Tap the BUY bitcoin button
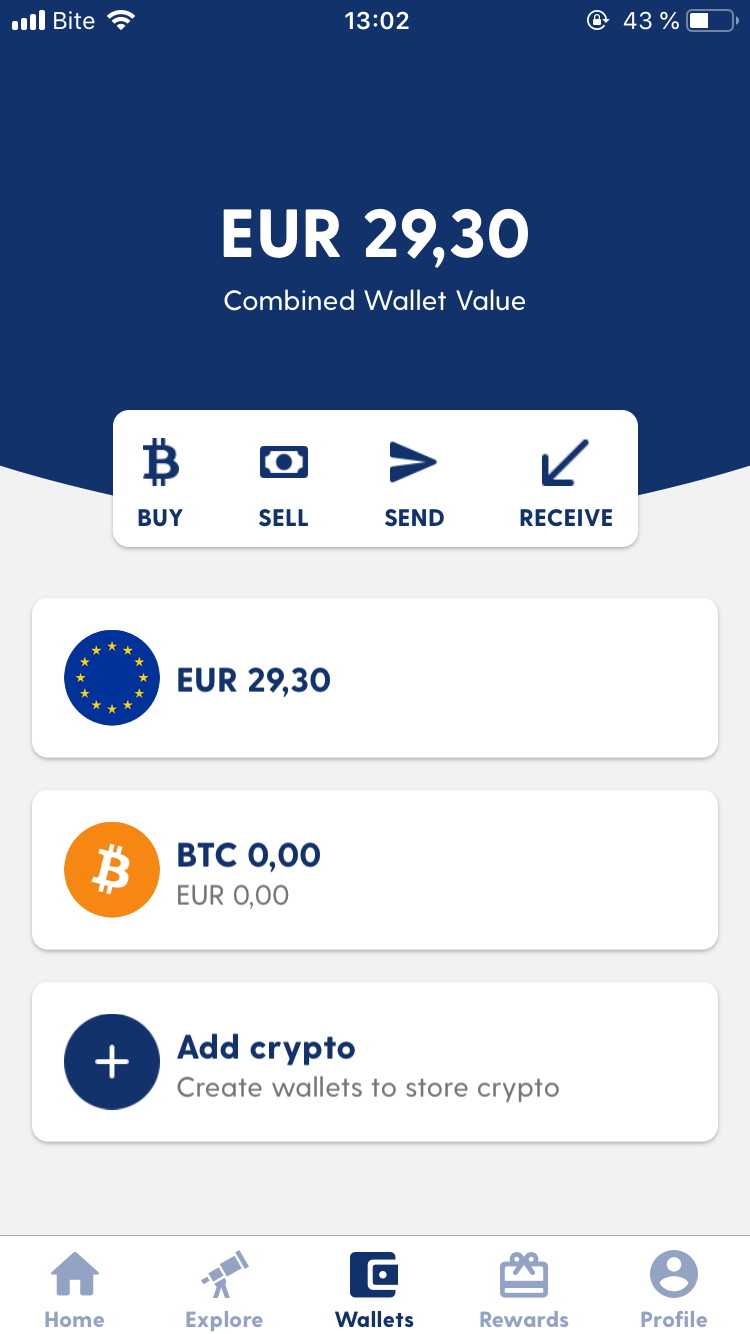Screen dimensions: 750x1334 tap(160, 483)
